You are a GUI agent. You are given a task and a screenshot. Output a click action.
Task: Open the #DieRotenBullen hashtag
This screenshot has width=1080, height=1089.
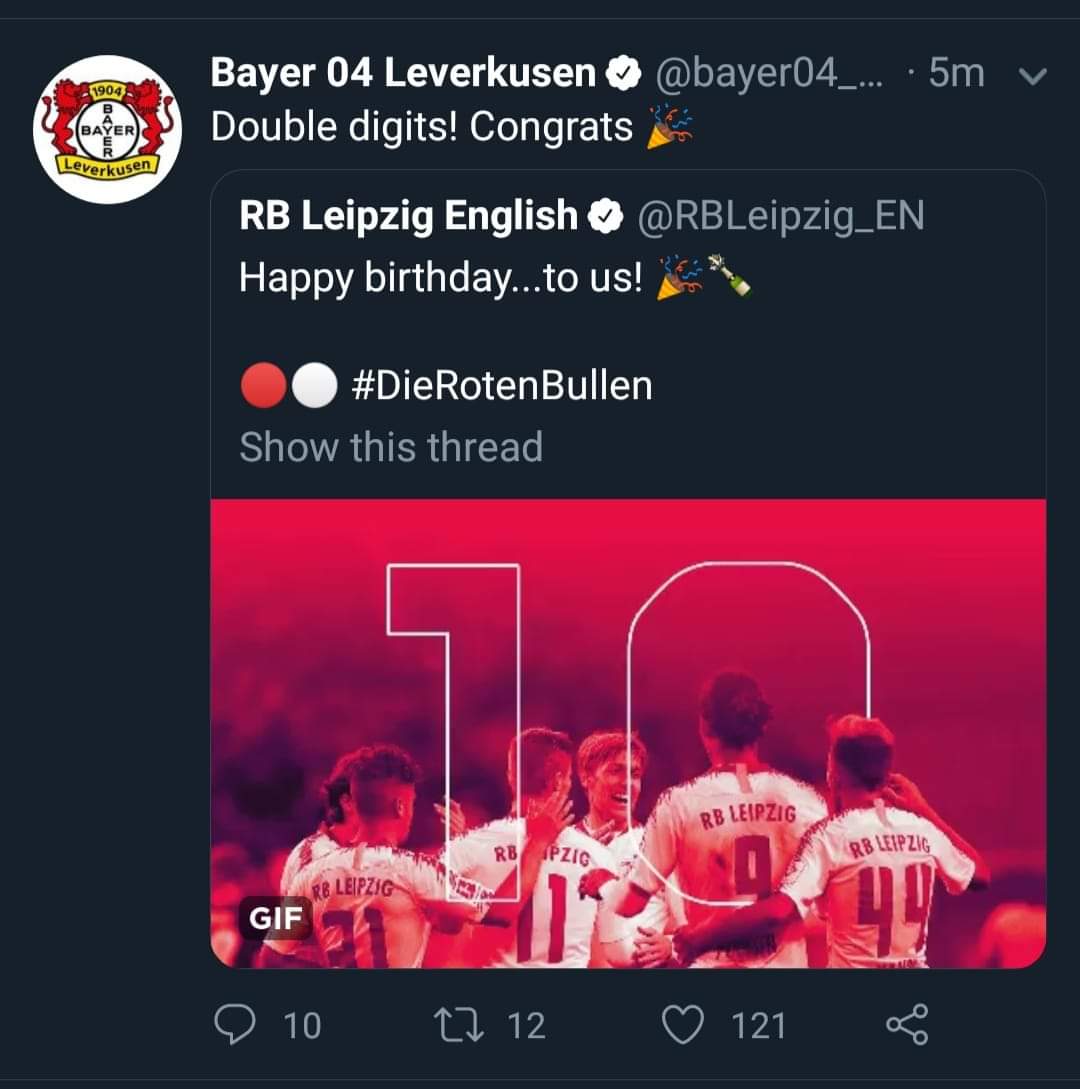pos(501,385)
